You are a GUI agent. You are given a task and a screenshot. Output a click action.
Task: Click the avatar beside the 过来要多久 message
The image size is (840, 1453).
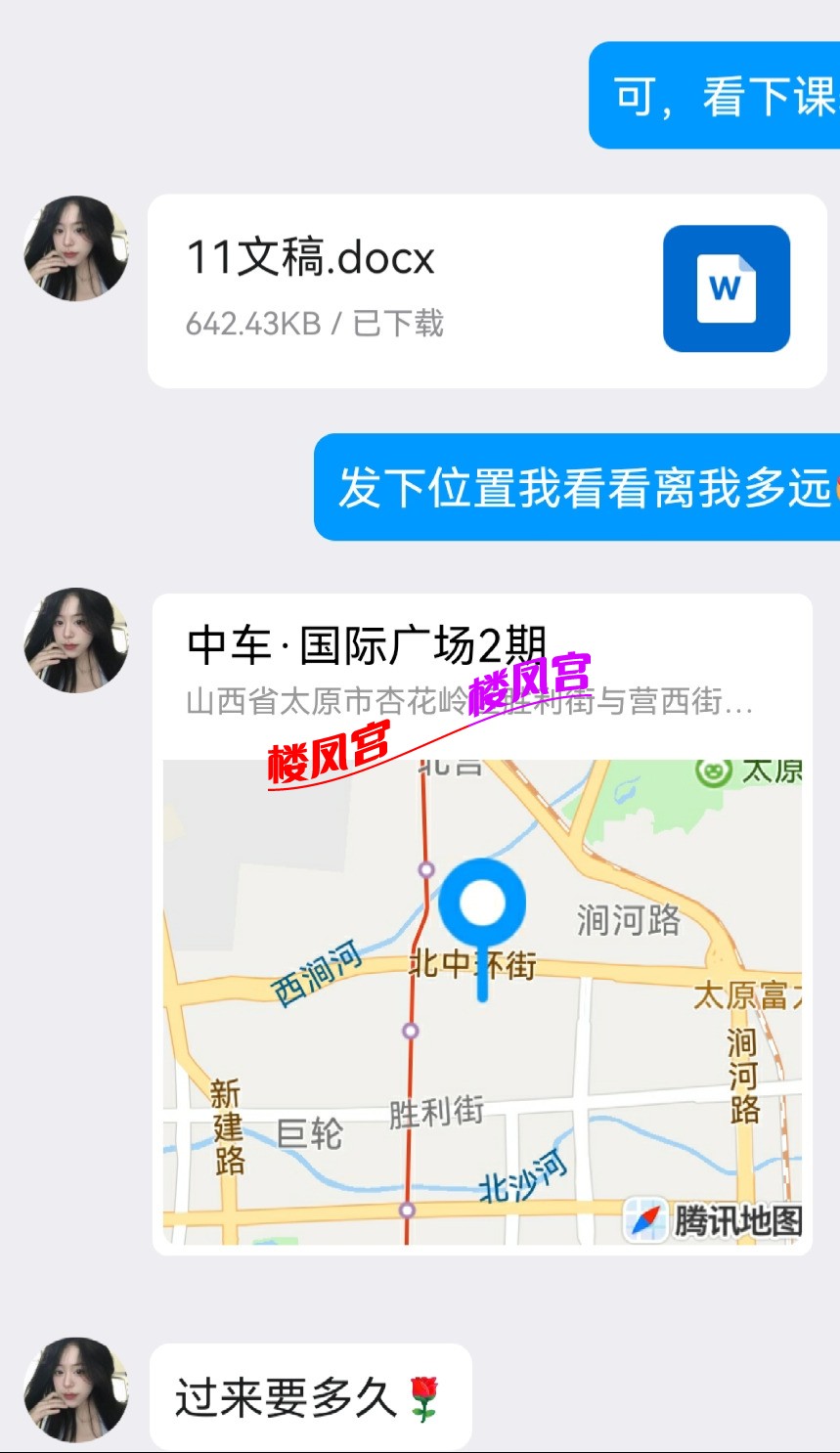coord(74,1392)
